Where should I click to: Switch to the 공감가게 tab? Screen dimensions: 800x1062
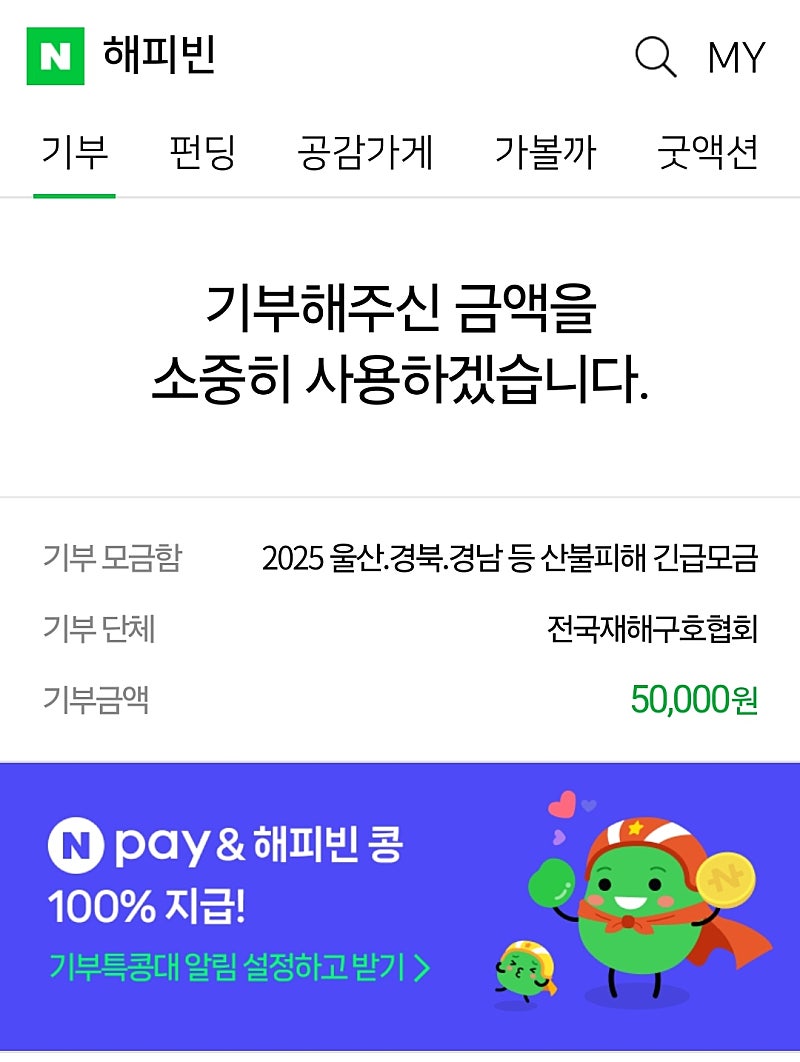coord(365,153)
